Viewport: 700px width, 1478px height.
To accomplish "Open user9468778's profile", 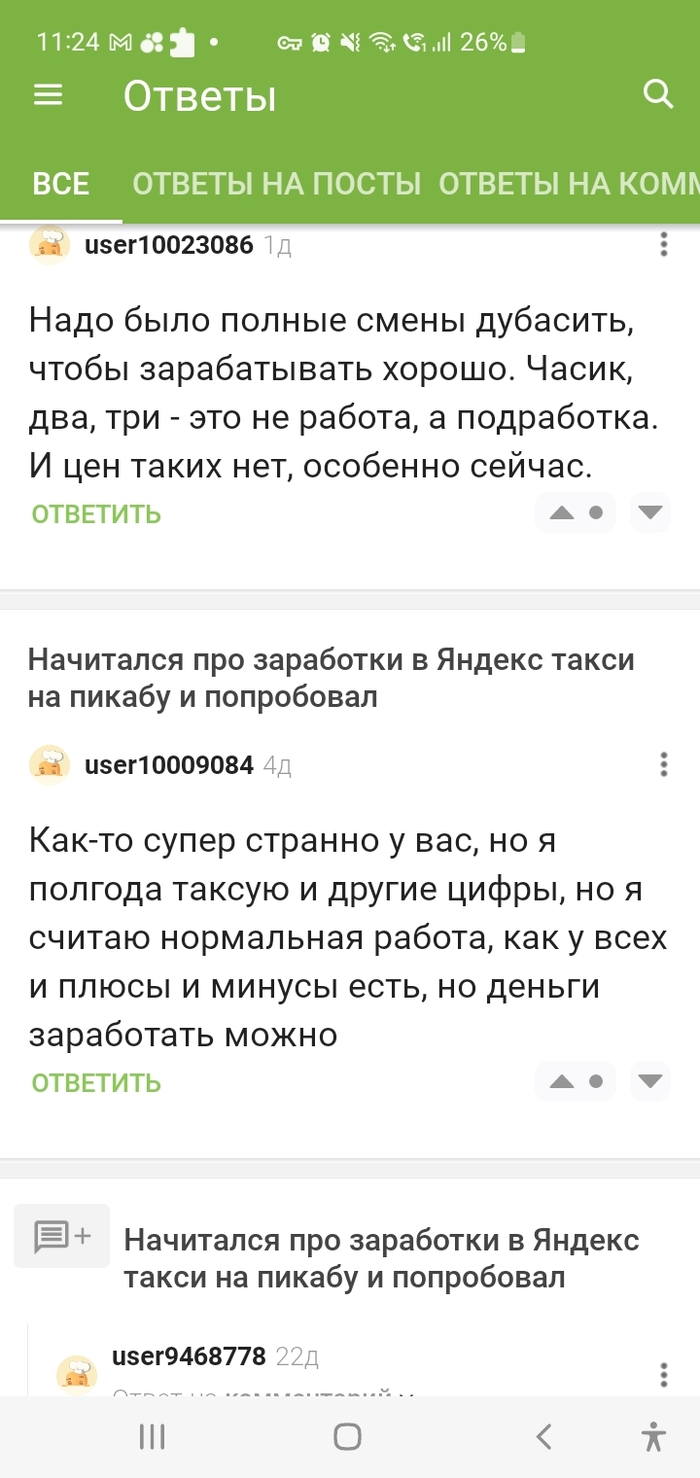I will point(188,1357).
